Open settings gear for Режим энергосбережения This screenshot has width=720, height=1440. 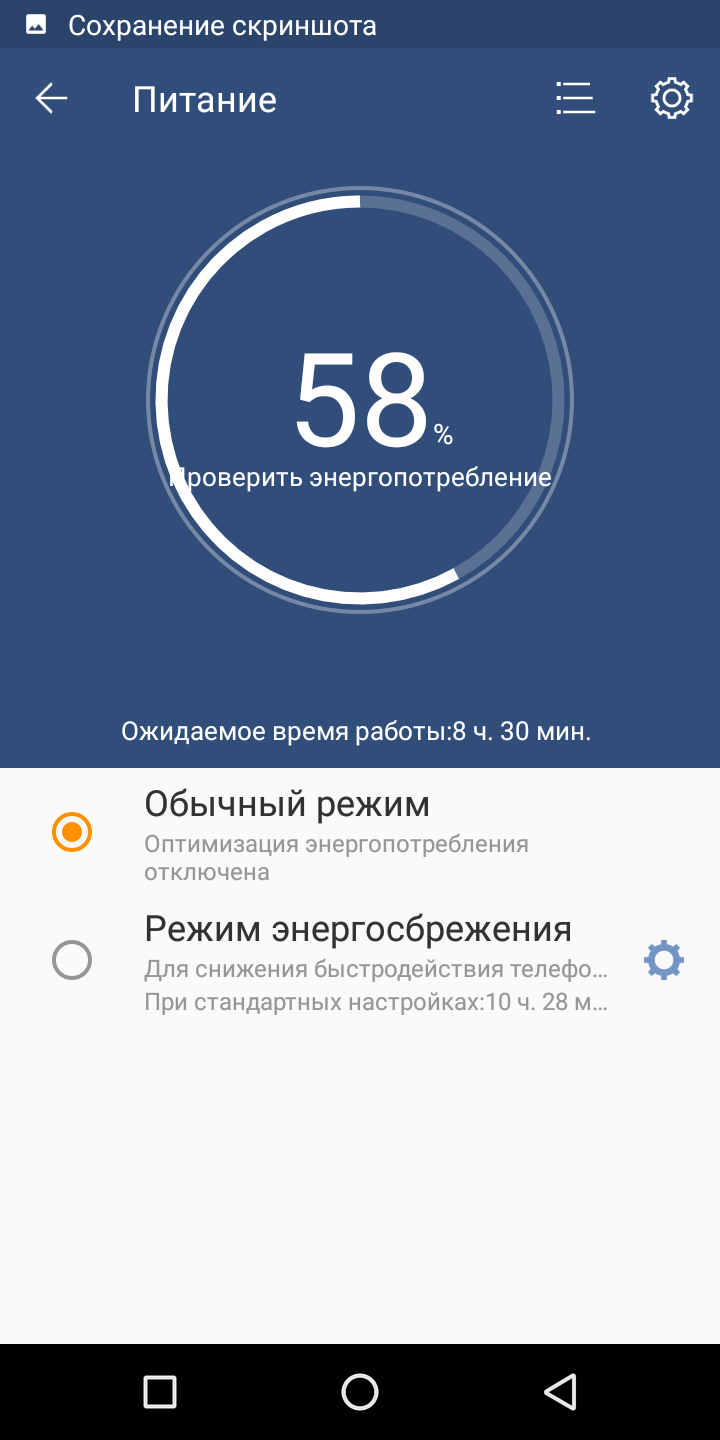[x=664, y=961]
